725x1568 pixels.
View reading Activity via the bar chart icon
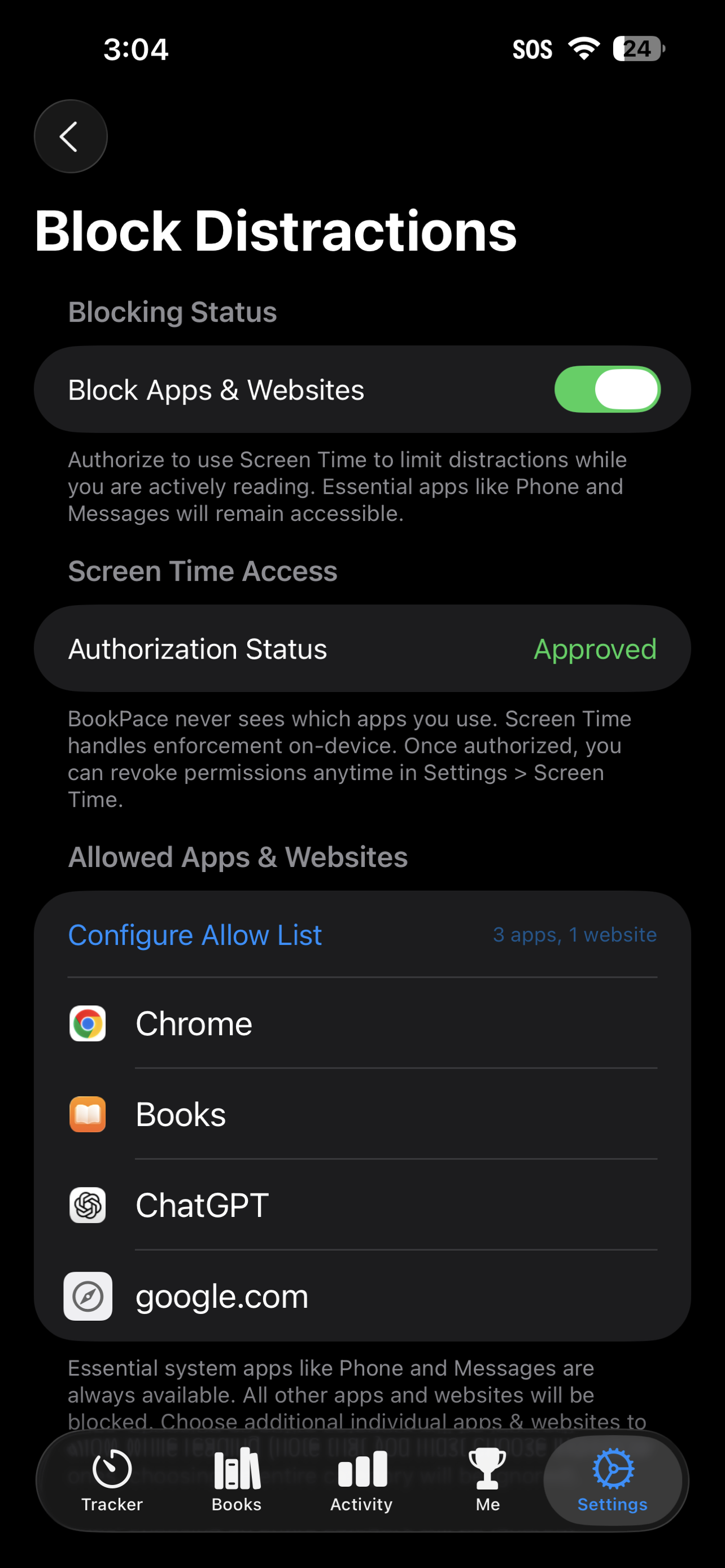pos(361,1470)
